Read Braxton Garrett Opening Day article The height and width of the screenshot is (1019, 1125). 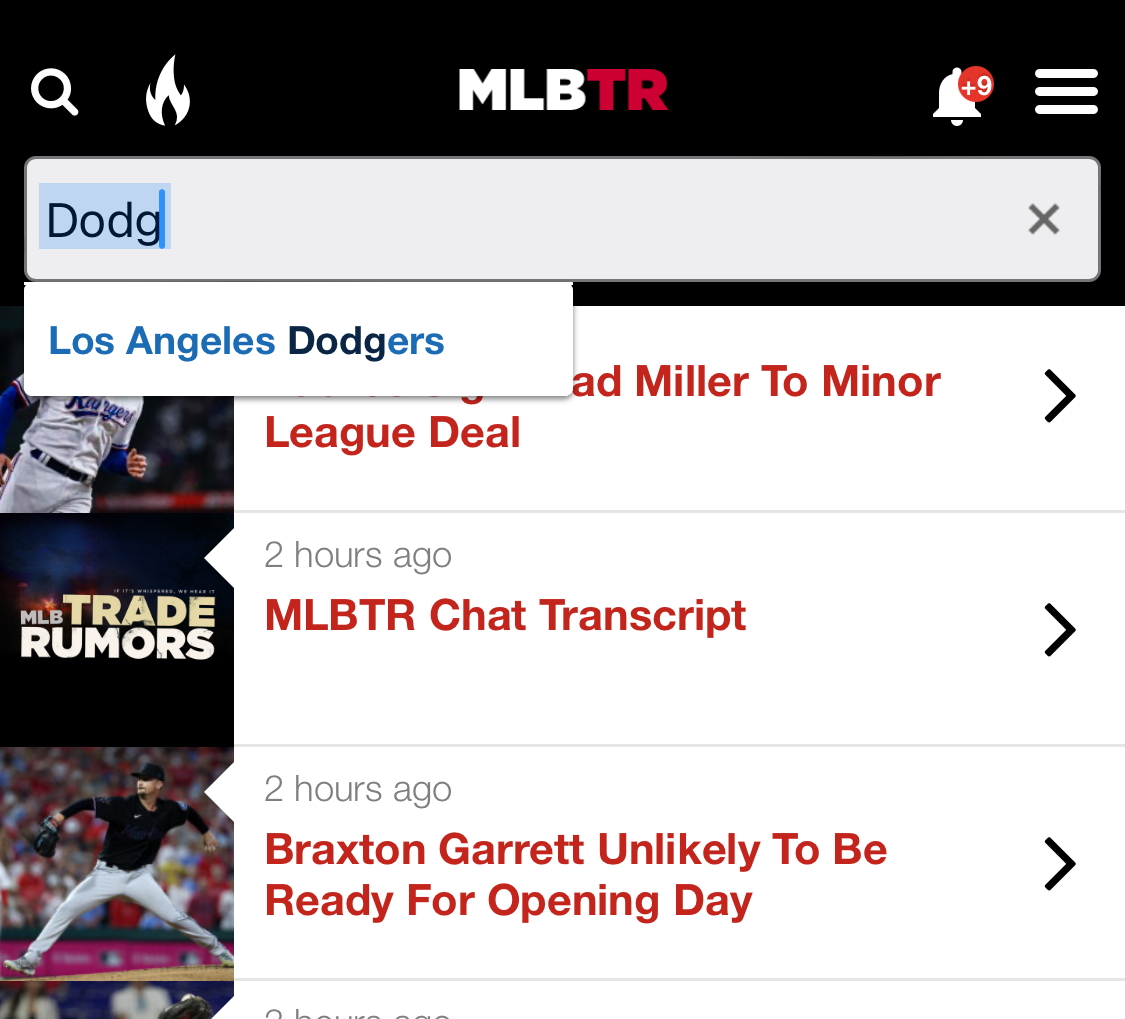tap(575, 875)
